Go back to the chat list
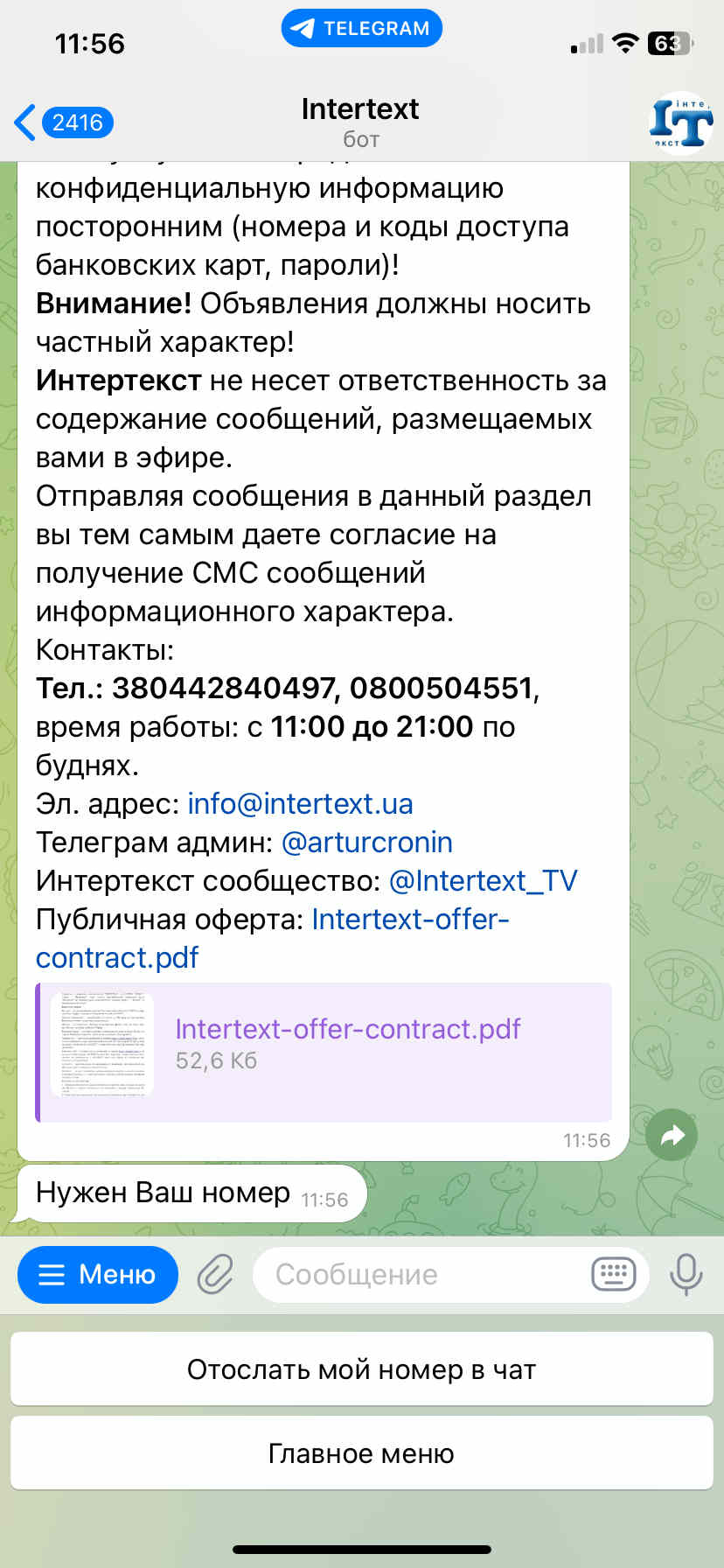The height and width of the screenshot is (1568, 724). click(61, 122)
